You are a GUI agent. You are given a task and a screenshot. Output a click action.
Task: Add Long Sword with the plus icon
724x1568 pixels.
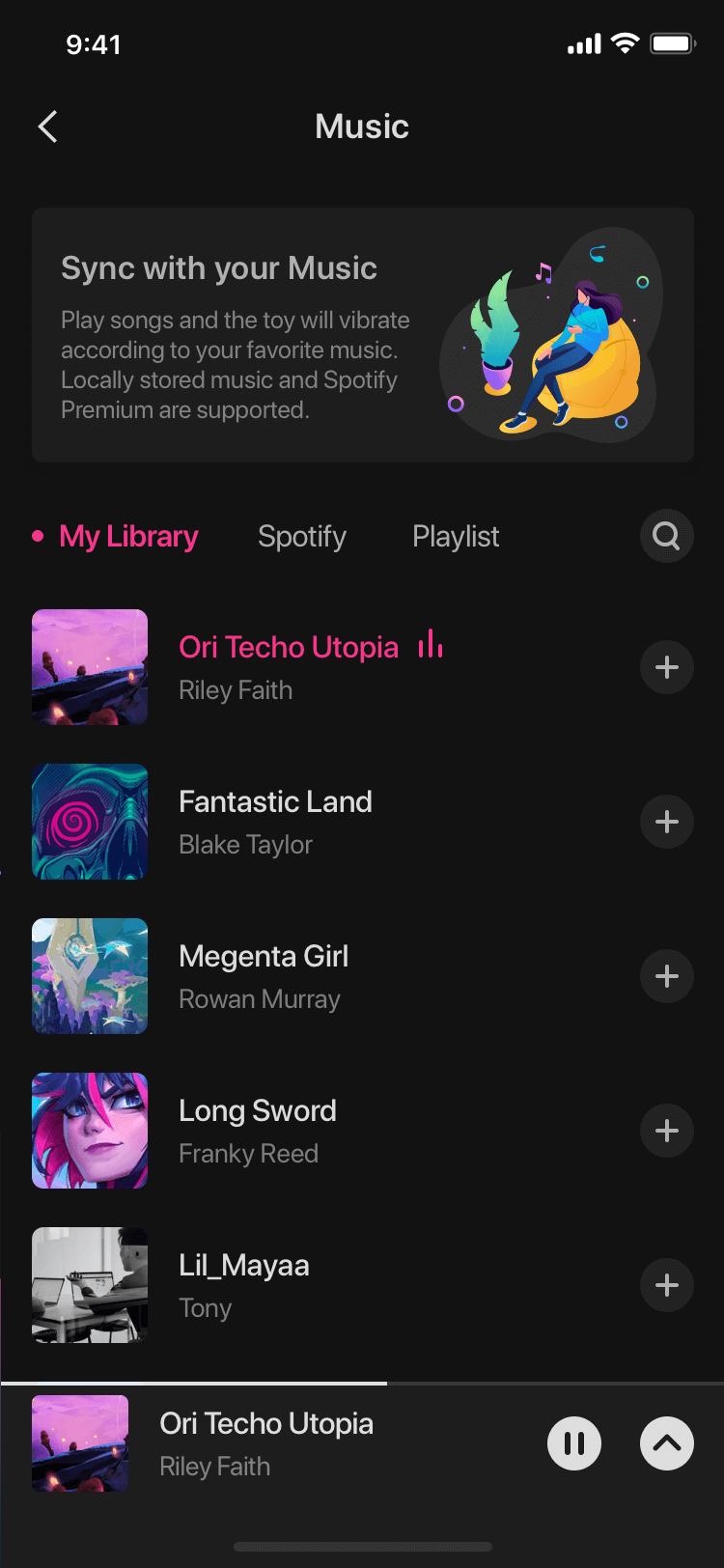coord(666,1131)
